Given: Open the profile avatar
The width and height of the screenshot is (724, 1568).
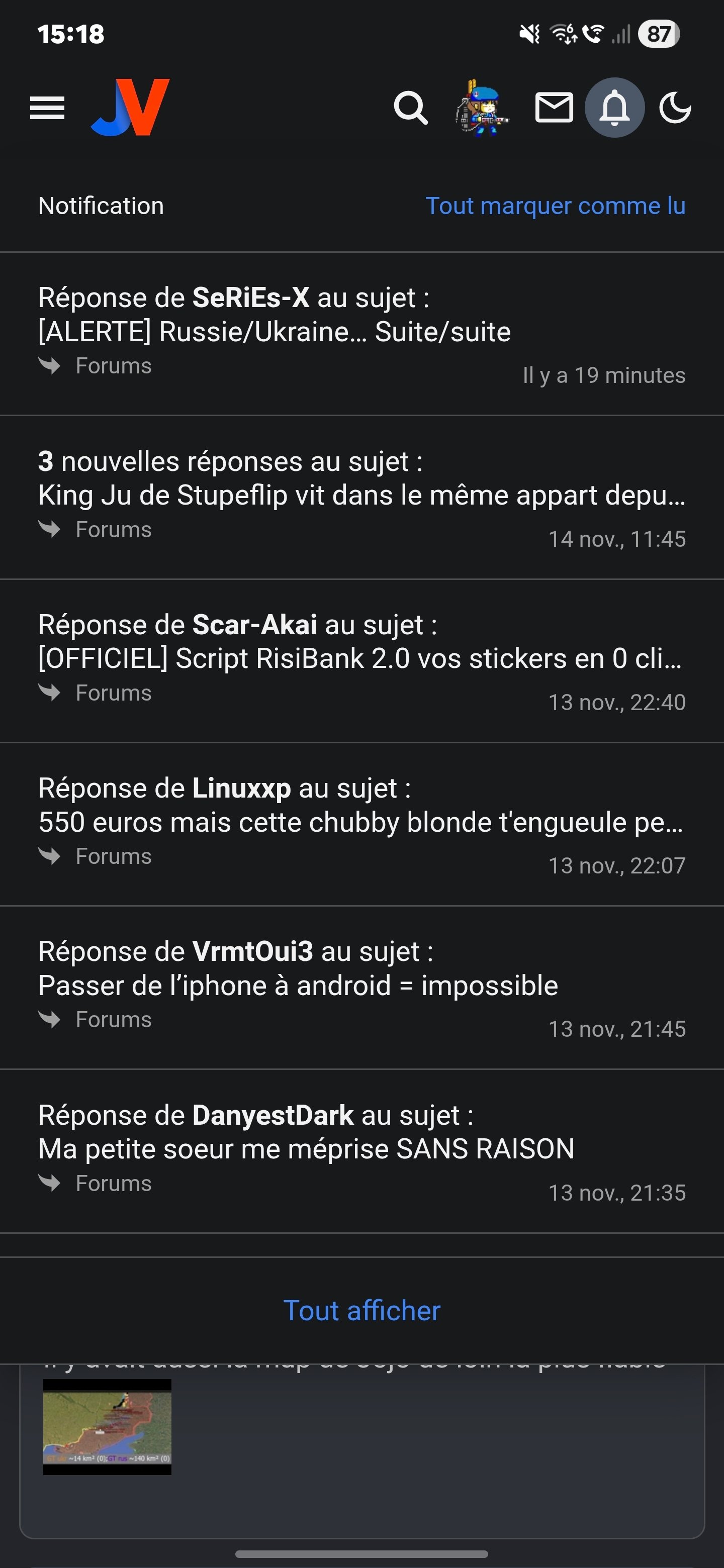Looking at the screenshot, I should point(482,109).
